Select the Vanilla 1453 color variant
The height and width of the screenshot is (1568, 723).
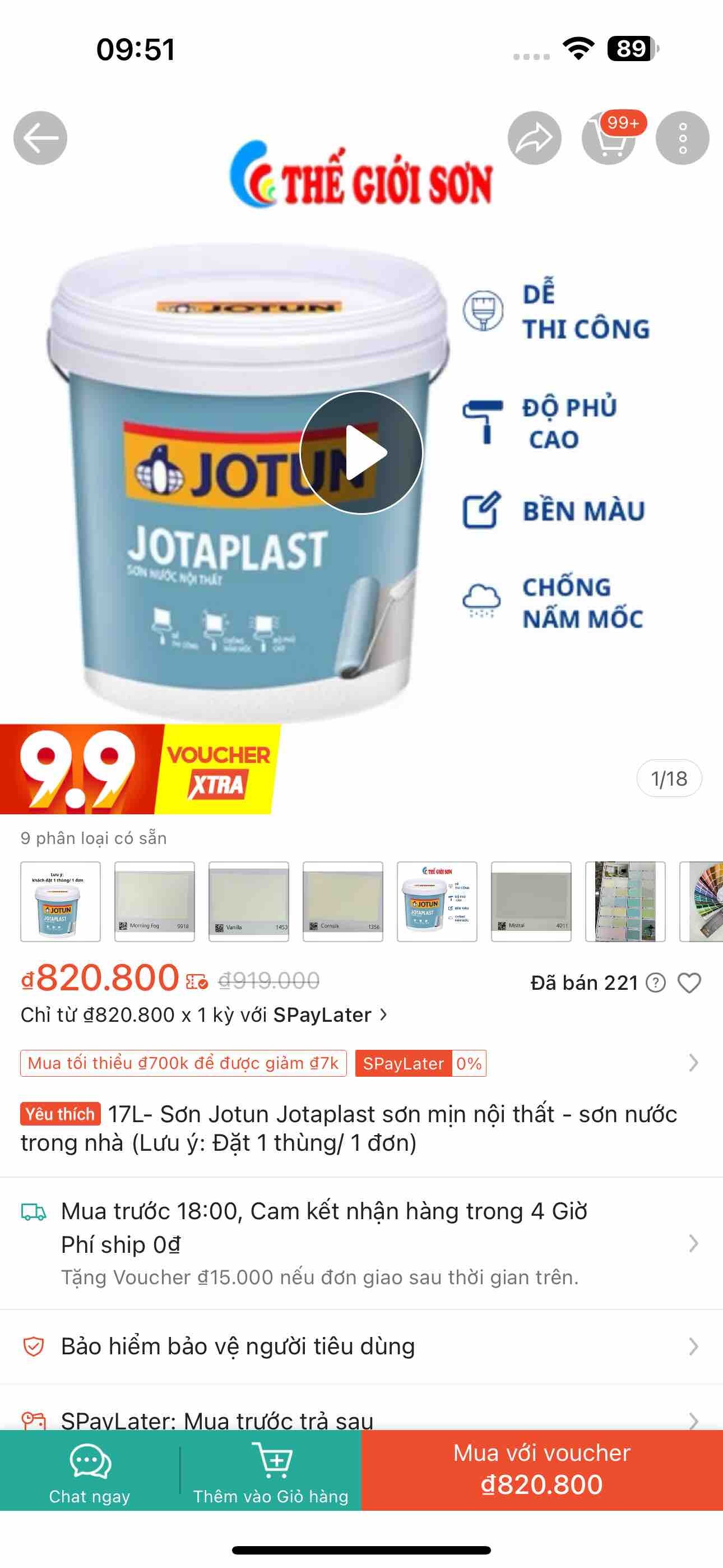[x=249, y=901]
